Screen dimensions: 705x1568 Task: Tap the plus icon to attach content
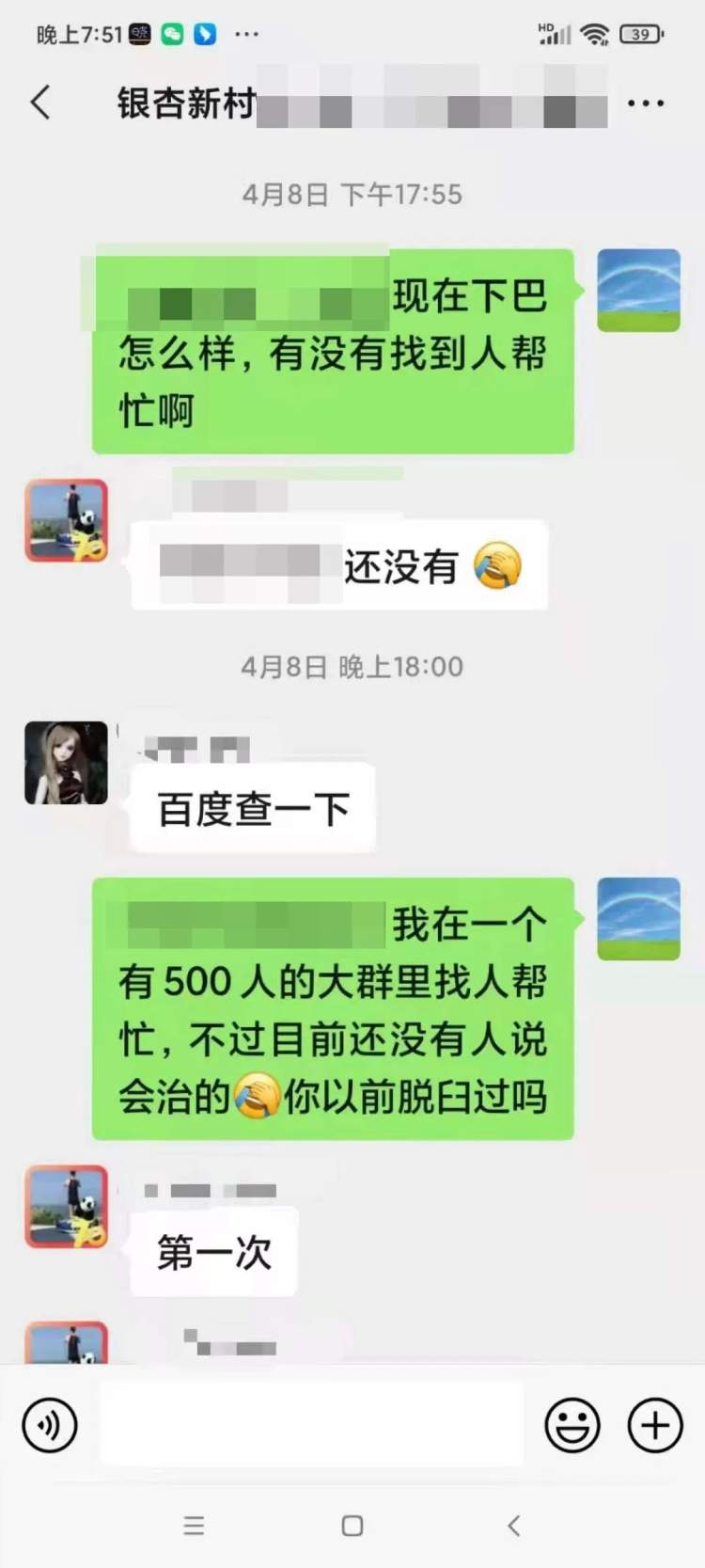tap(655, 1425)
